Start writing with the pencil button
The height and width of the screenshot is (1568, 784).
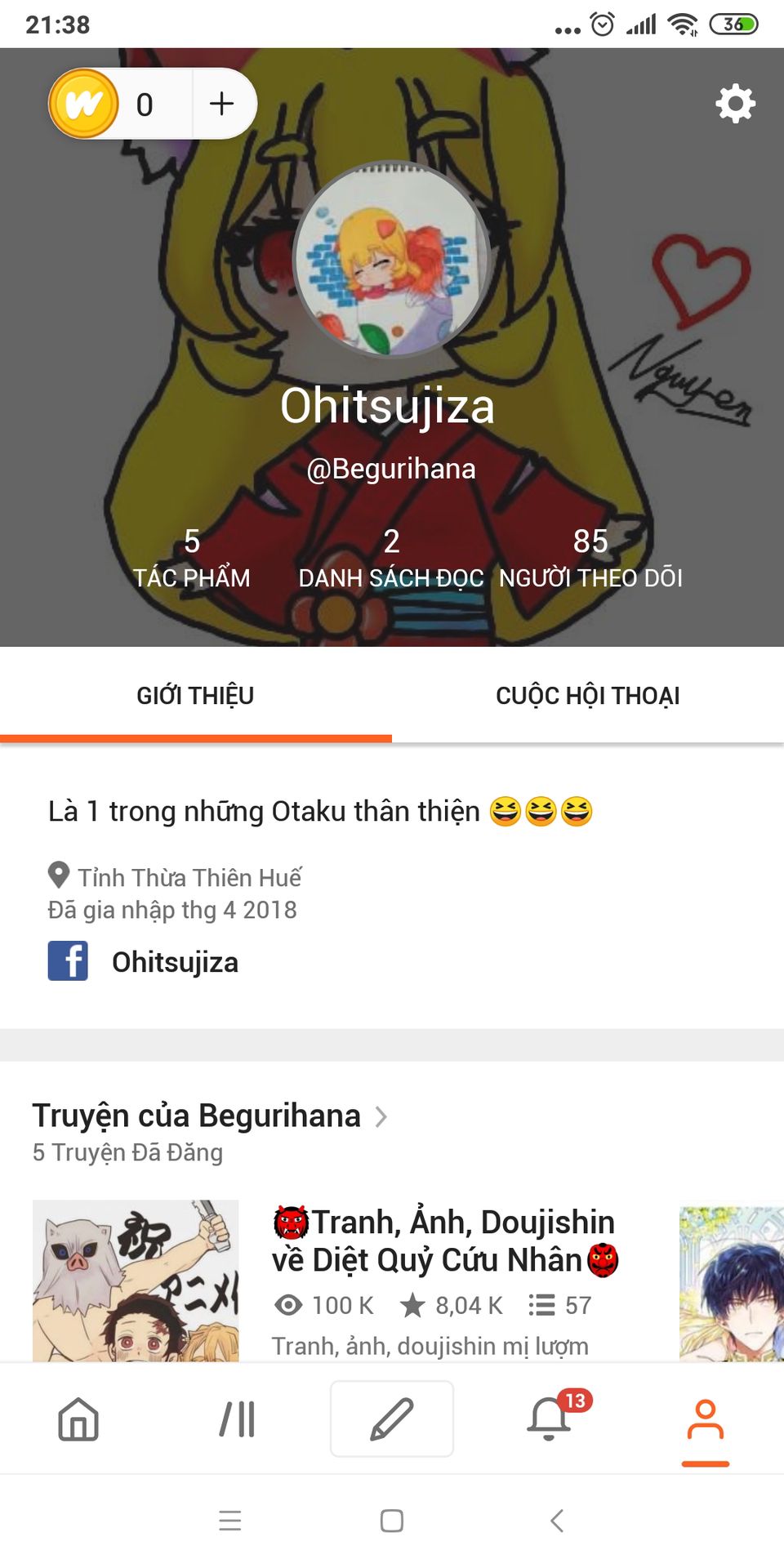click(x=392, y=1419)
